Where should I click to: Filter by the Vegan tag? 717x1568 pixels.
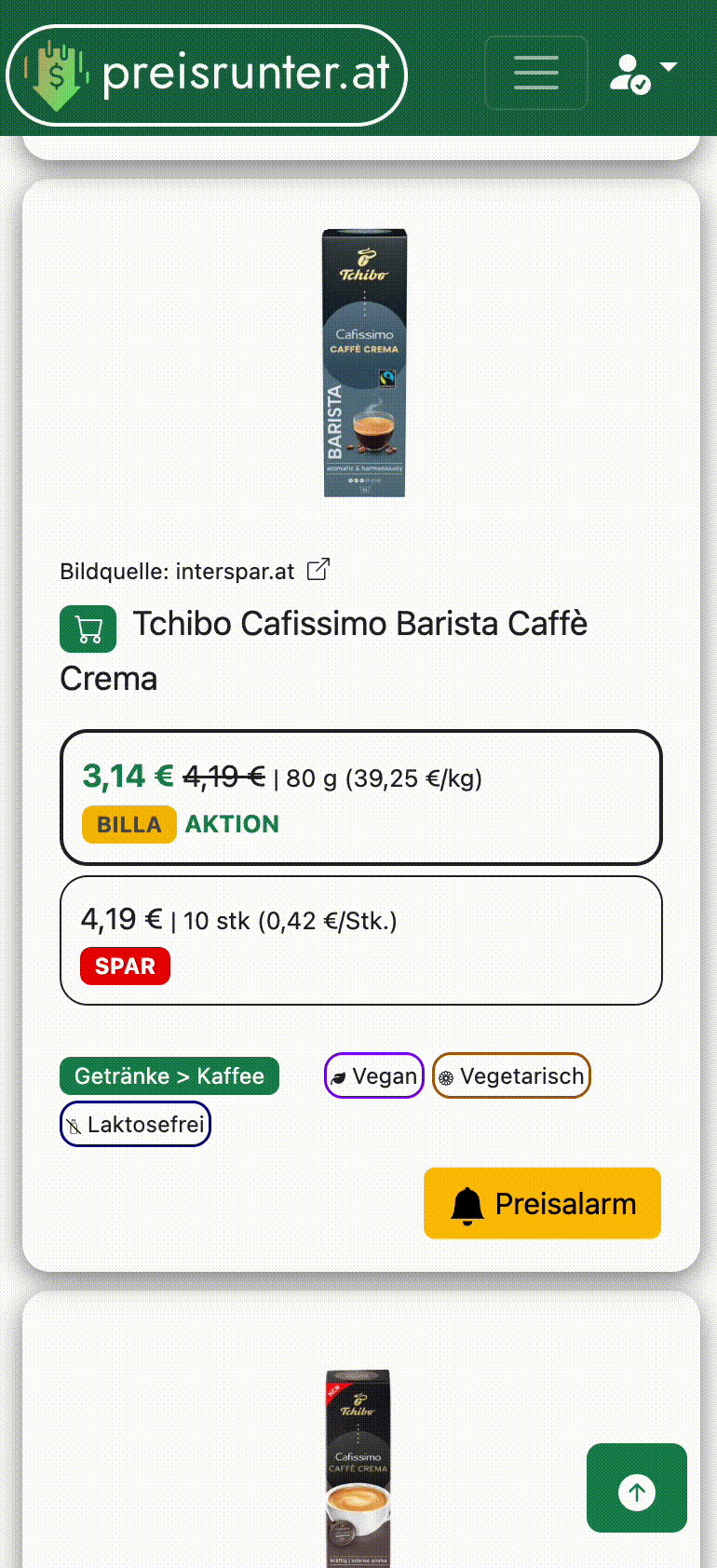374,1075
